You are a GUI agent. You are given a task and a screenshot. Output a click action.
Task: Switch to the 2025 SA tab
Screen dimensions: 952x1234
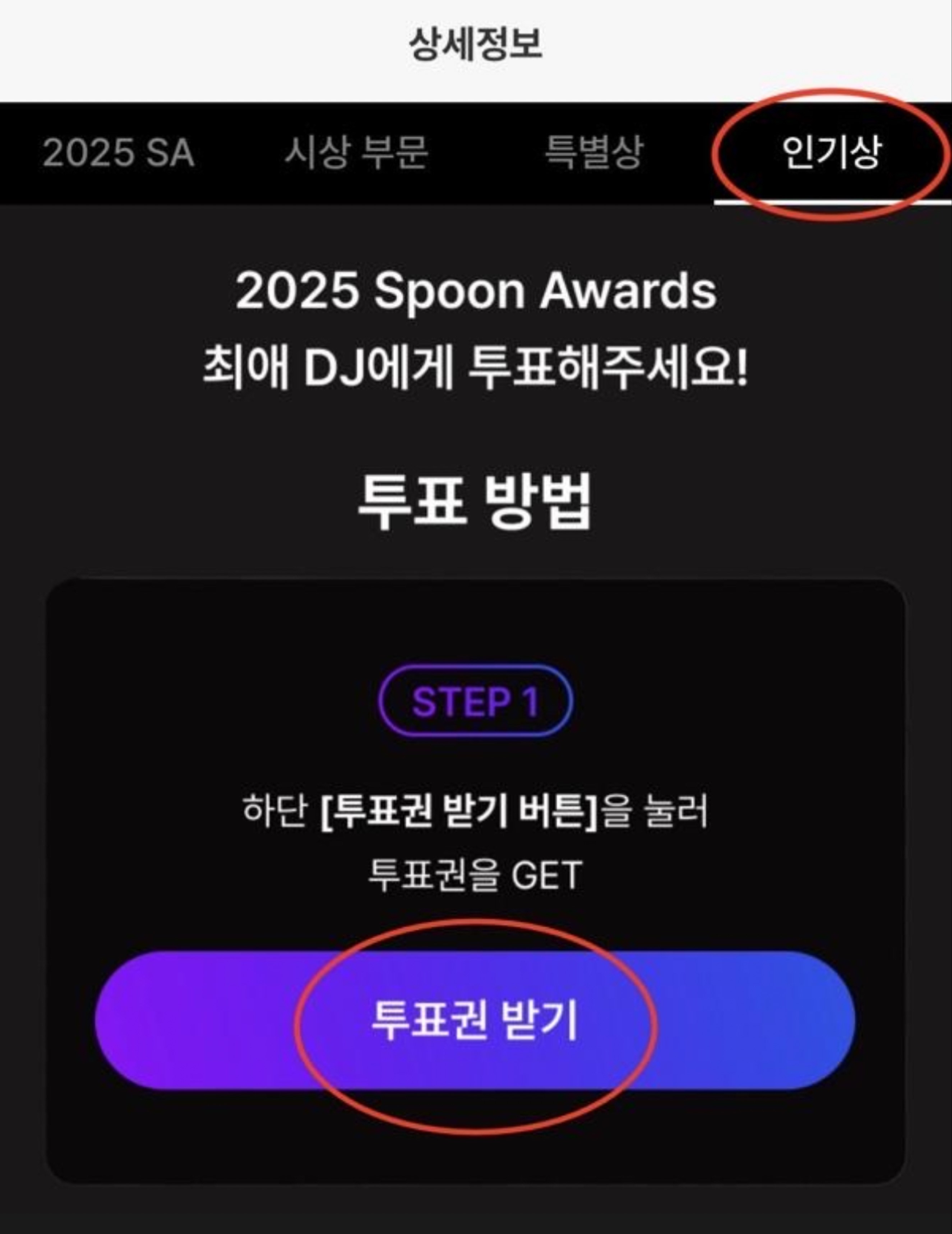pyautogui.click(x=119, y=153)
